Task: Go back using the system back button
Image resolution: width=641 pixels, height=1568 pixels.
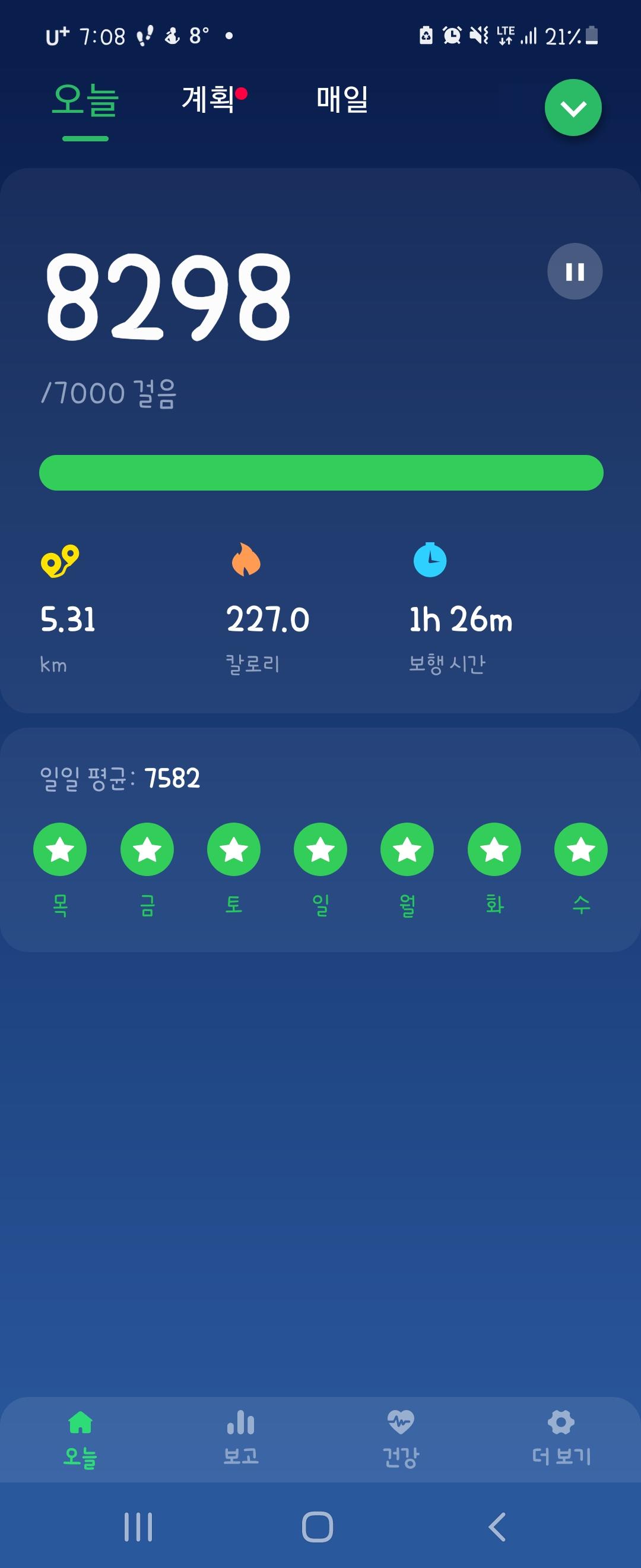Action: 497,1526
